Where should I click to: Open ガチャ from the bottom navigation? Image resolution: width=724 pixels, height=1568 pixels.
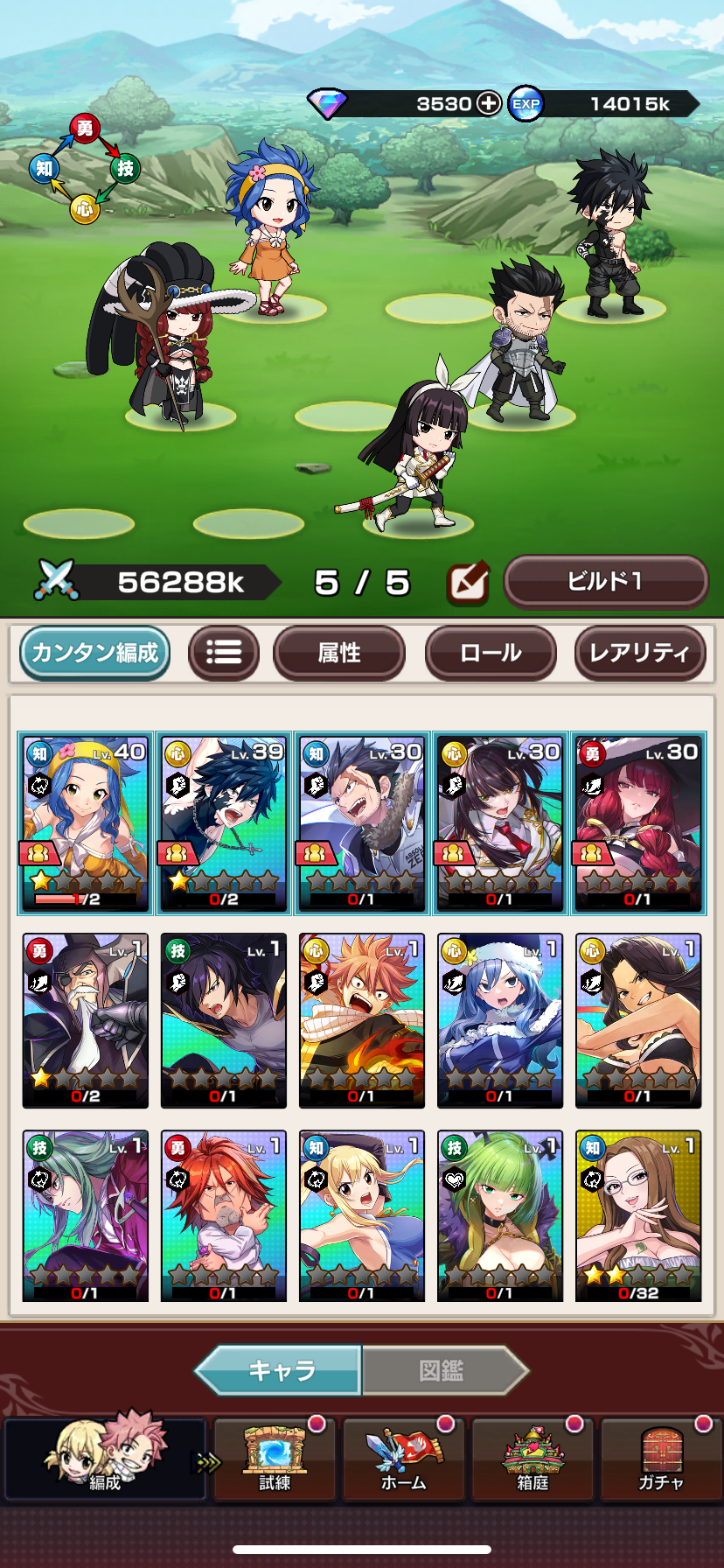[x=661, y=1459]
